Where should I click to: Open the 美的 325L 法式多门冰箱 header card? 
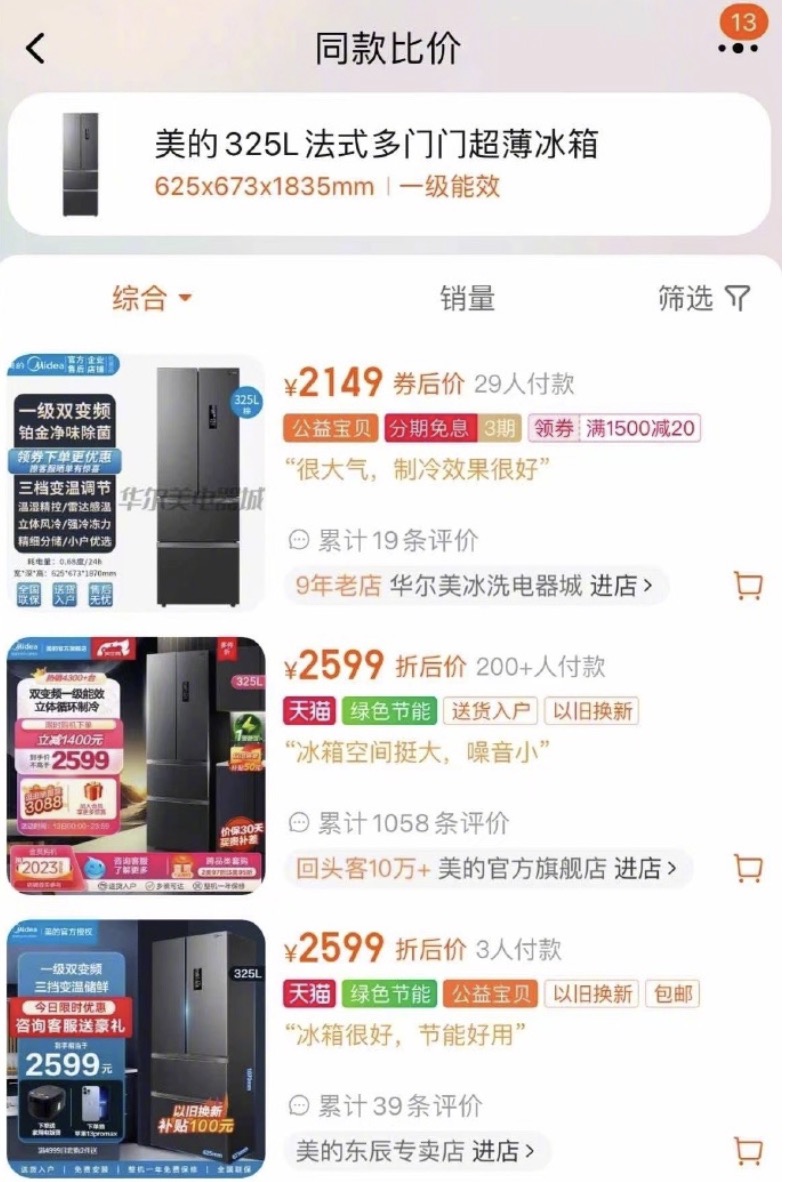[388, 163]
